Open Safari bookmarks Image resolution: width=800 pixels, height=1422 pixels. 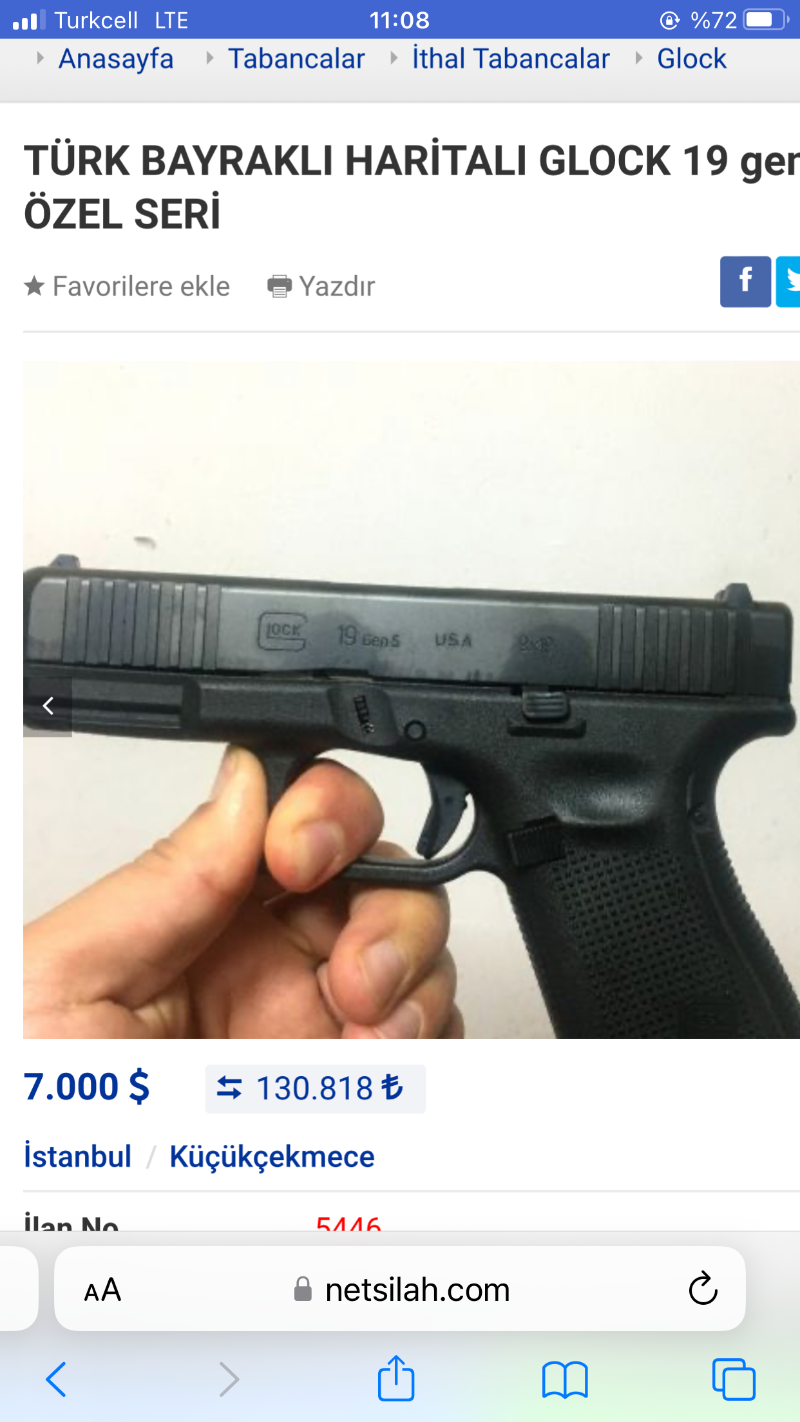[565, 1380]
